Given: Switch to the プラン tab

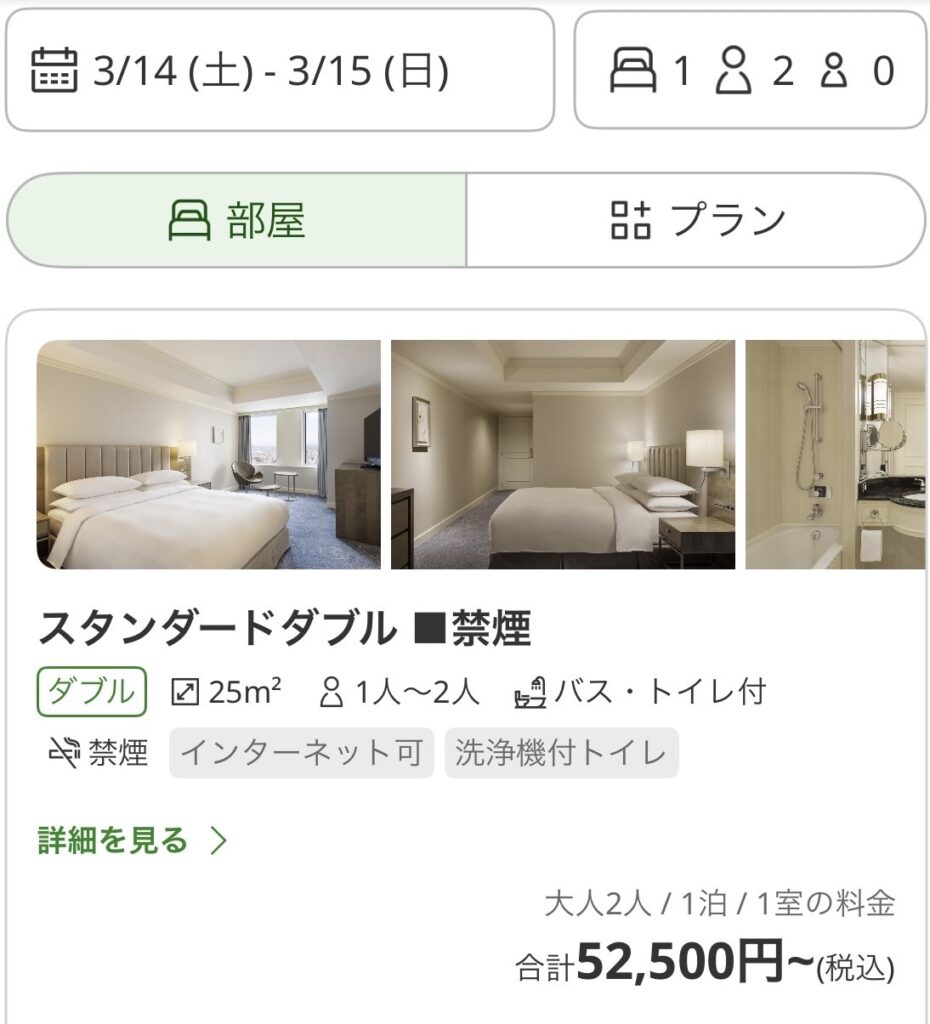Looking at the screenshot, I should coord(697,220).
